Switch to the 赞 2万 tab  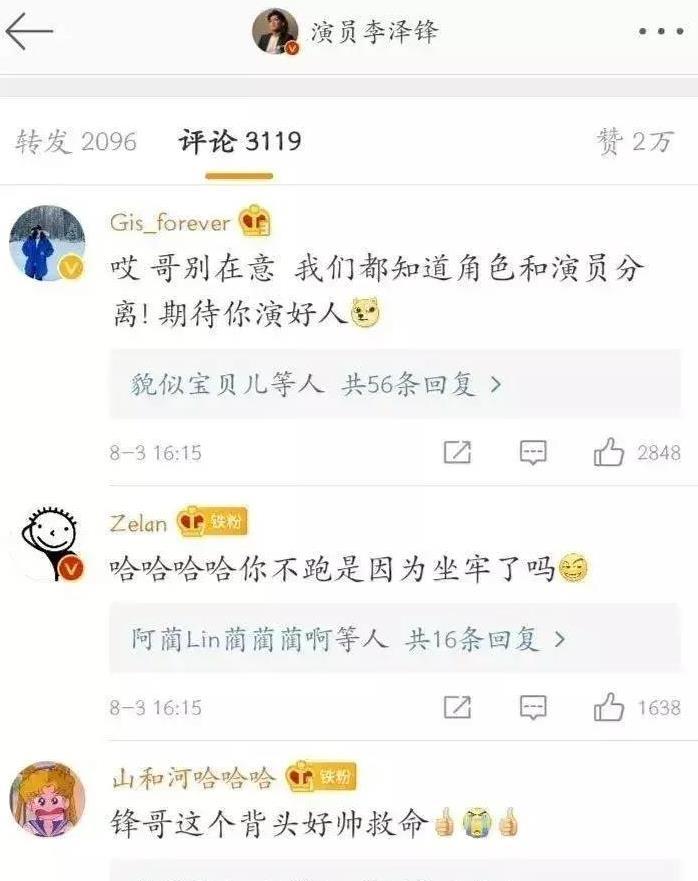point(636,142)
